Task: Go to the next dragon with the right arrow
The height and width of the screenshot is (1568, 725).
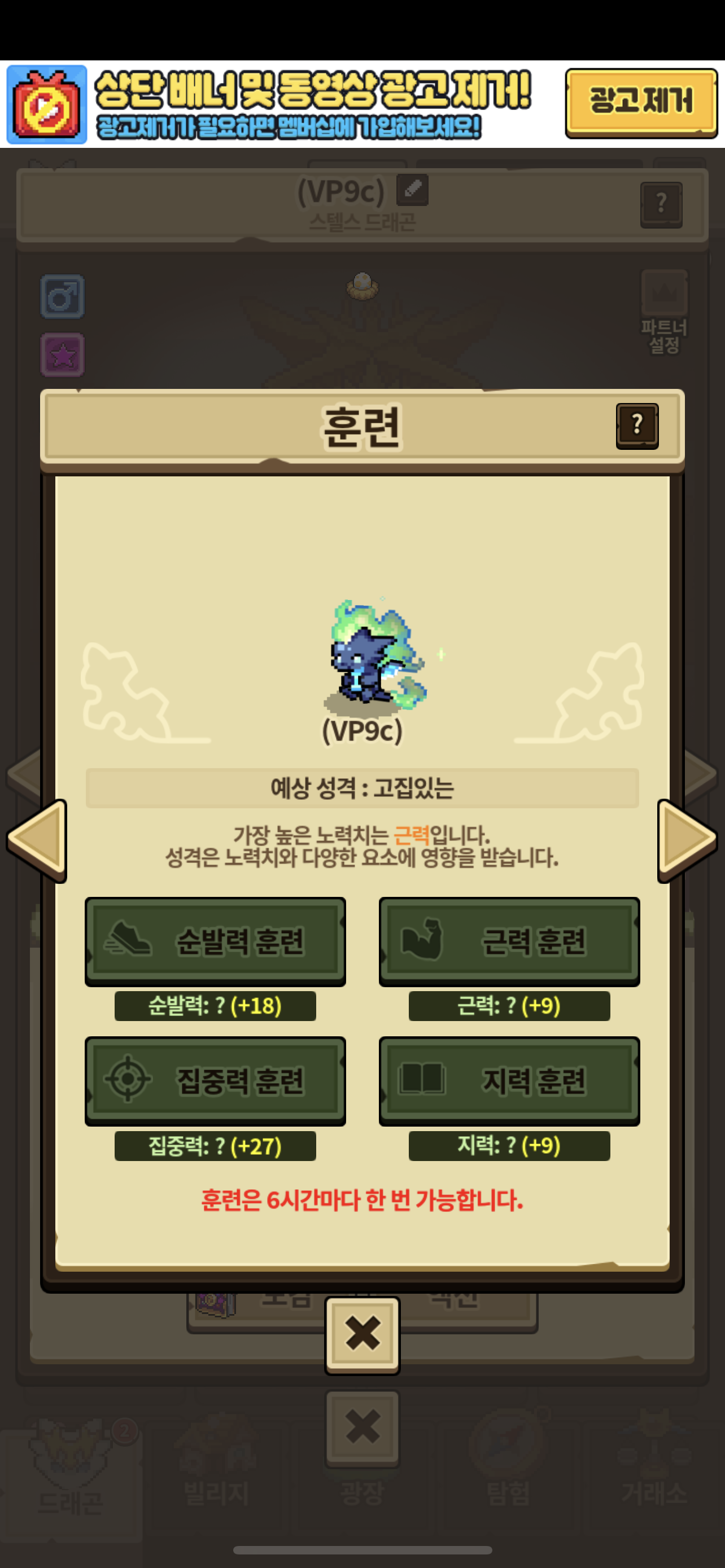Action: [x=687, y=840]
